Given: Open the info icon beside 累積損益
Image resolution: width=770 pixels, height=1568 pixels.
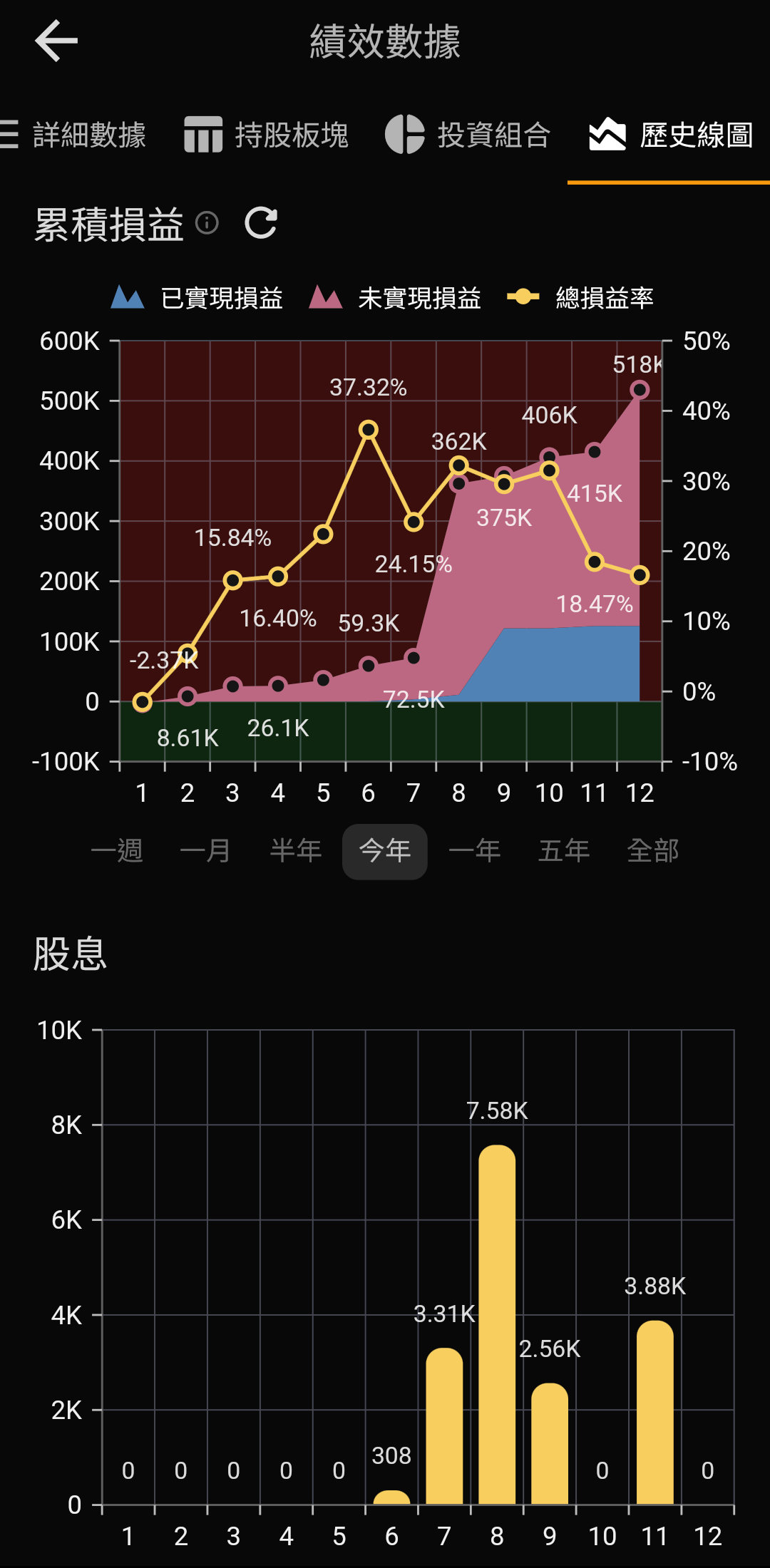Looking at the screenshot, I should click(x=207, y=223).
